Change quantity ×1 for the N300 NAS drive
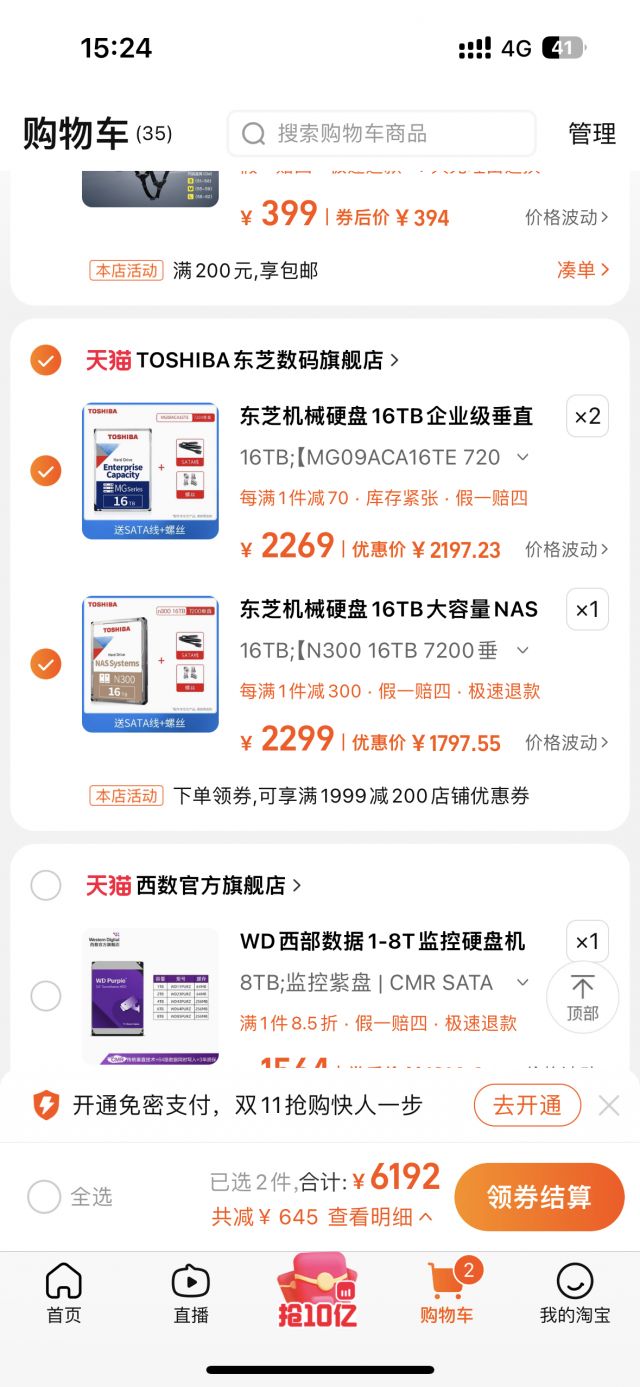The height and width of the screenshot is (1387, 640). point(587,609)
